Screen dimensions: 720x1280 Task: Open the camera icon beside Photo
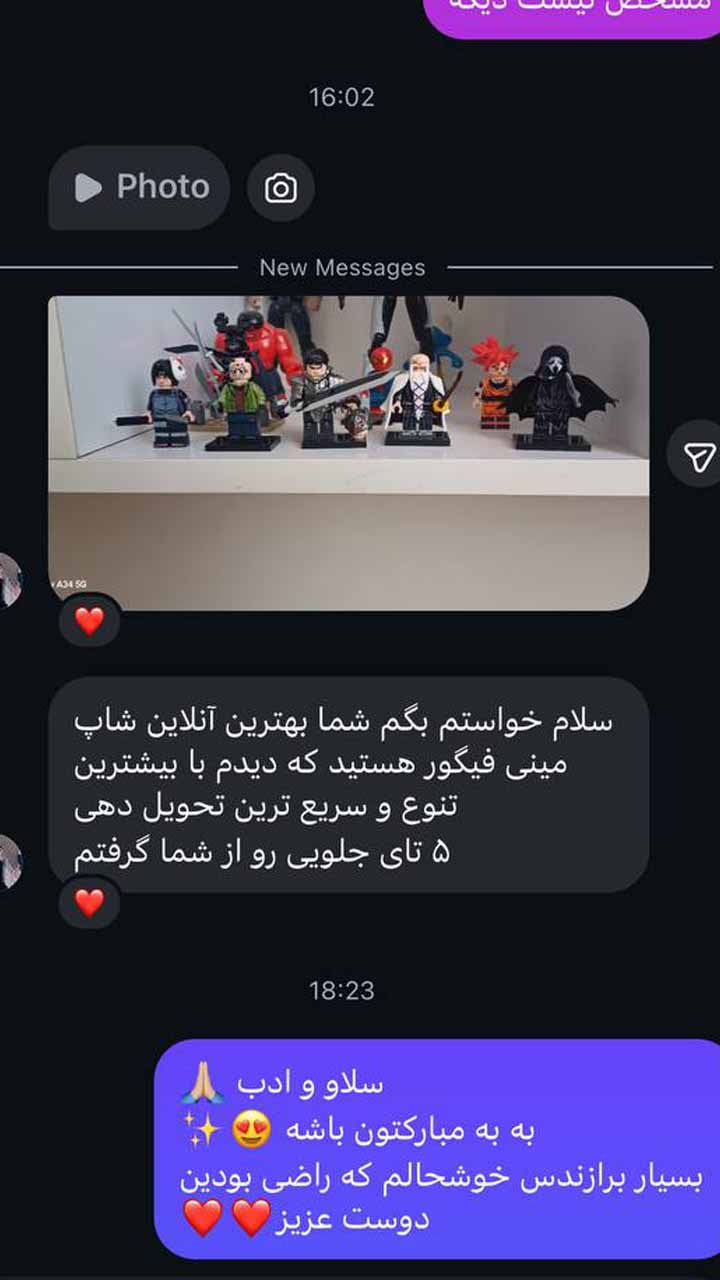coord(280,188)
